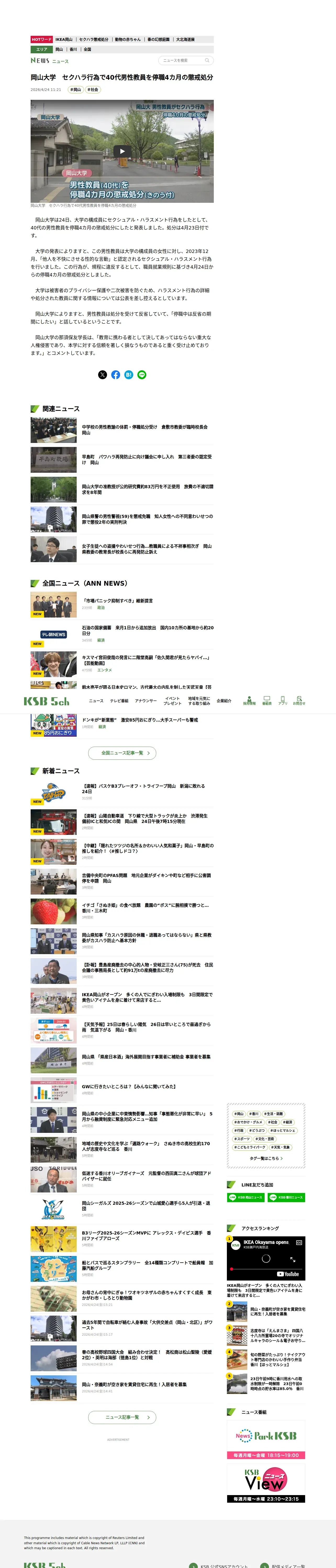Add KSB岡山ニュース as LINE friend
This screenshot has width=336, height=1568.
(245, 1197)
